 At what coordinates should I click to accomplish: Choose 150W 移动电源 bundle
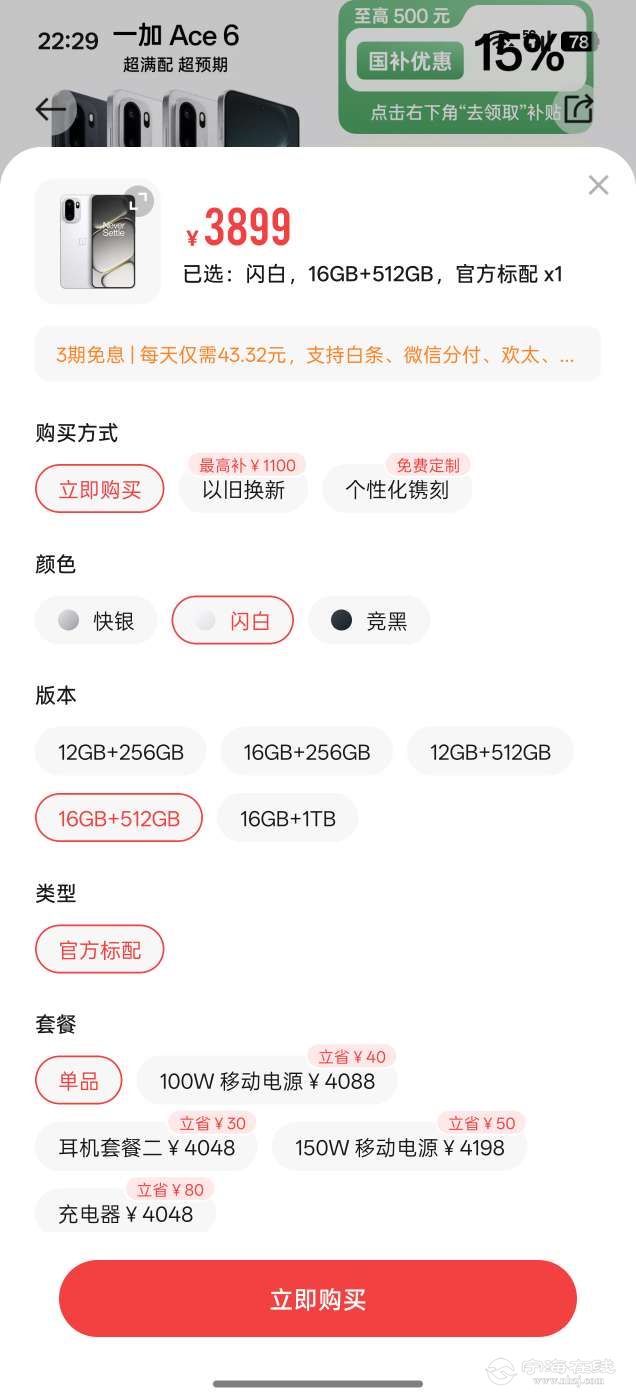click(399, 1148)
